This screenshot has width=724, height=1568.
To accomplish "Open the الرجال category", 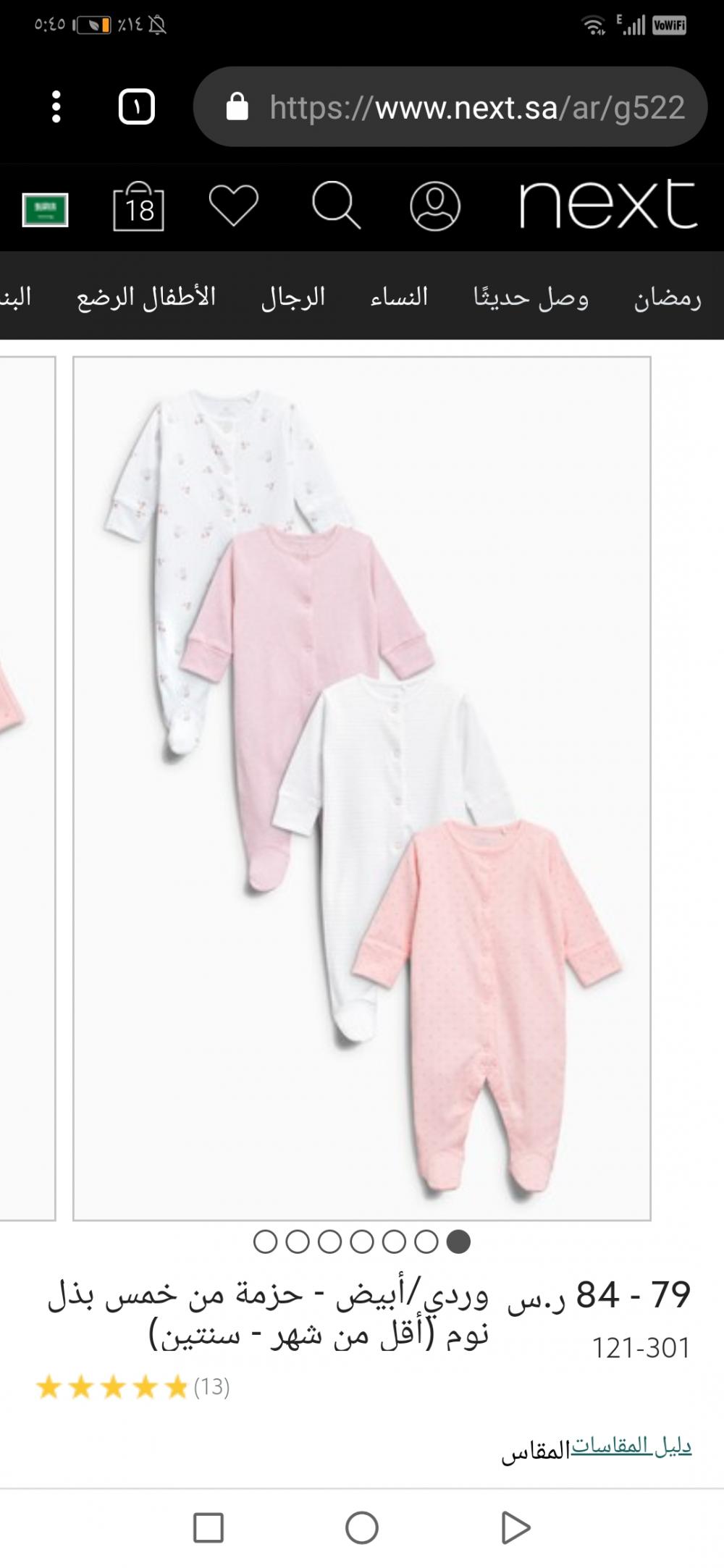I will coord(293,298).
